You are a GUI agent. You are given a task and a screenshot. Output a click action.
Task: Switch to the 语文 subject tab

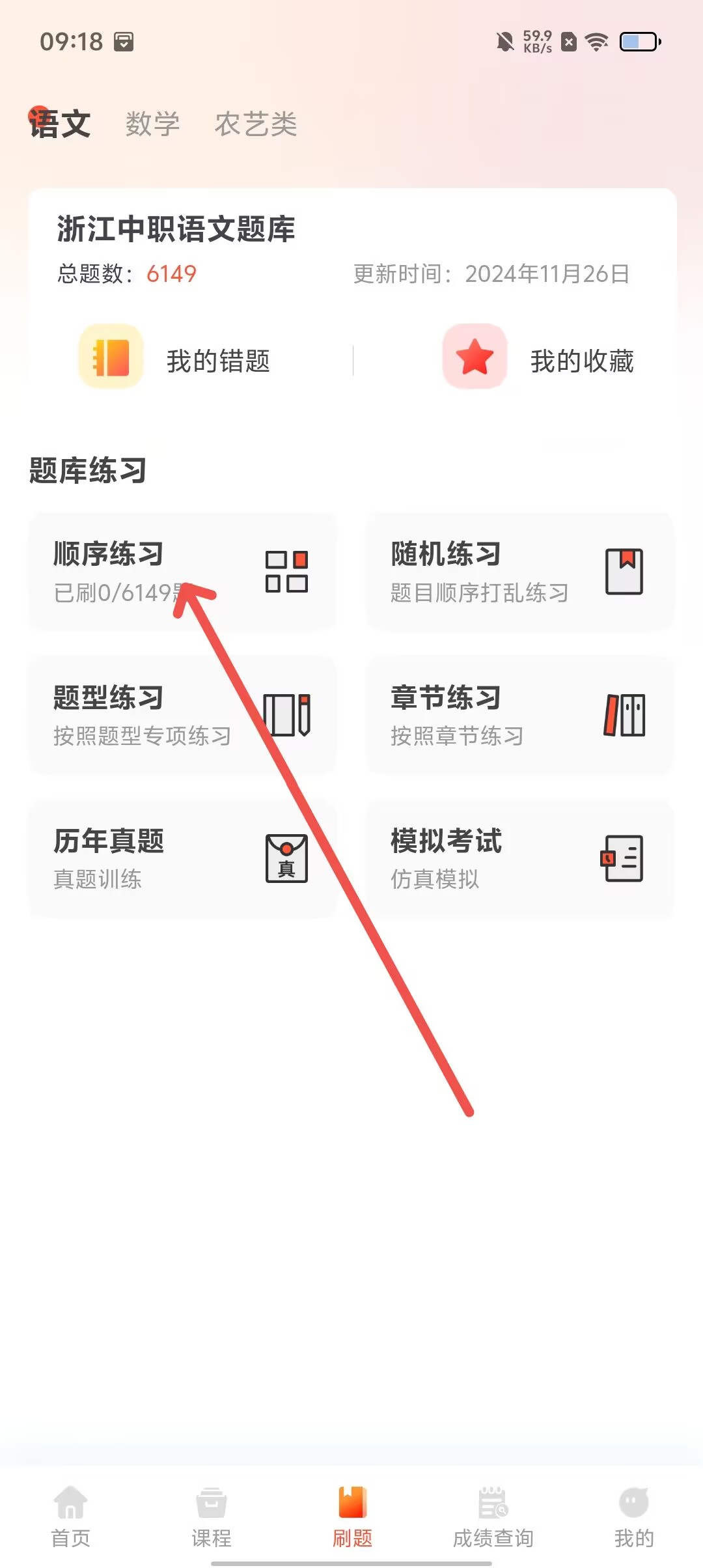coord(60,124)
